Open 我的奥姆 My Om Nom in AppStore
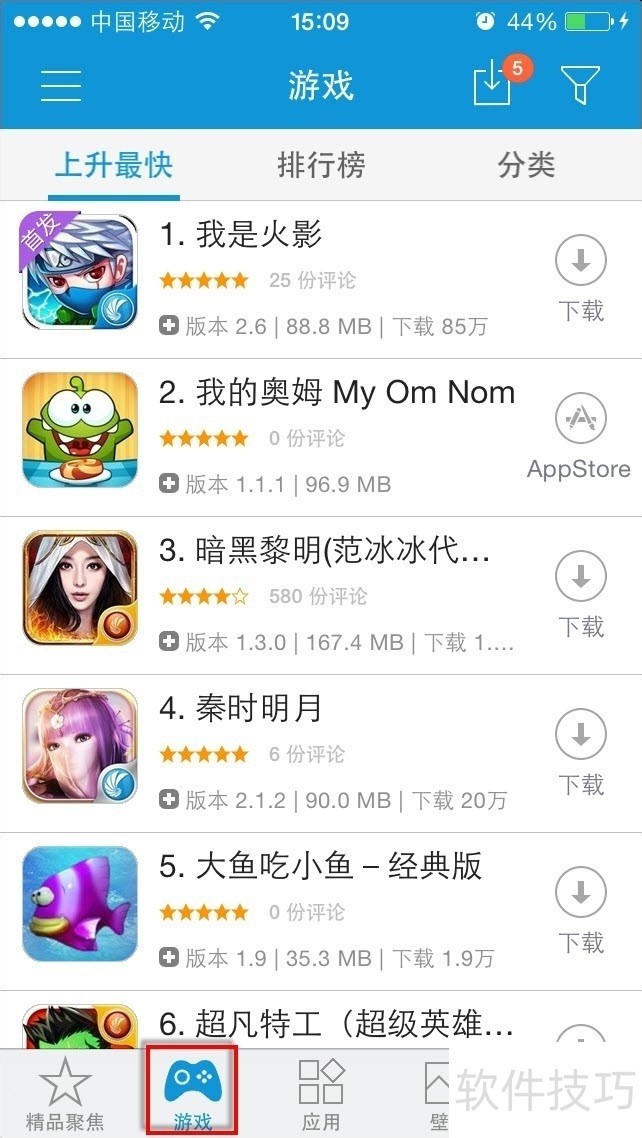 point(580,436)
